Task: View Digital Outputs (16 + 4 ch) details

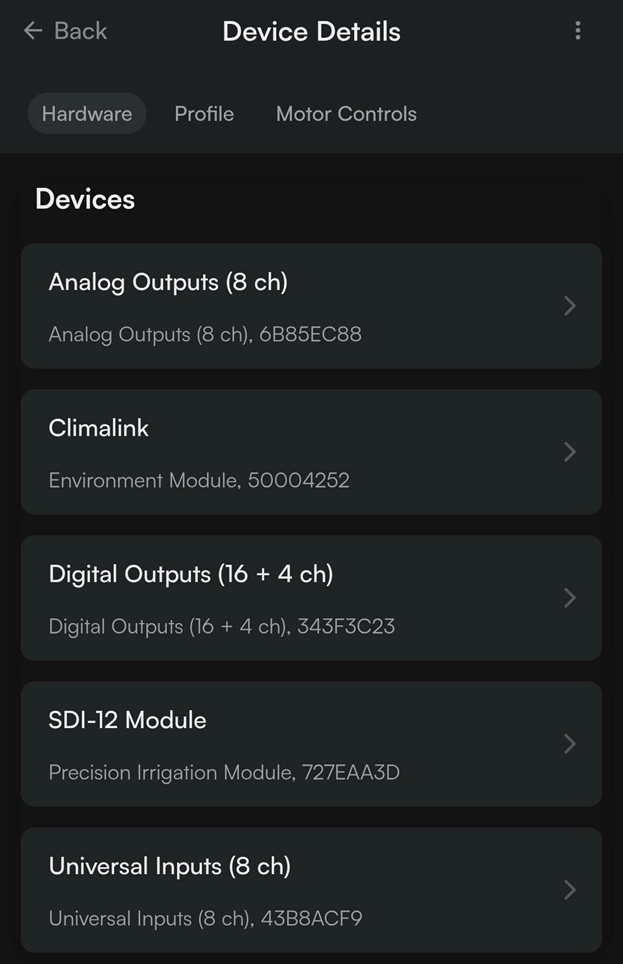Action: click(x=311, y=598)
